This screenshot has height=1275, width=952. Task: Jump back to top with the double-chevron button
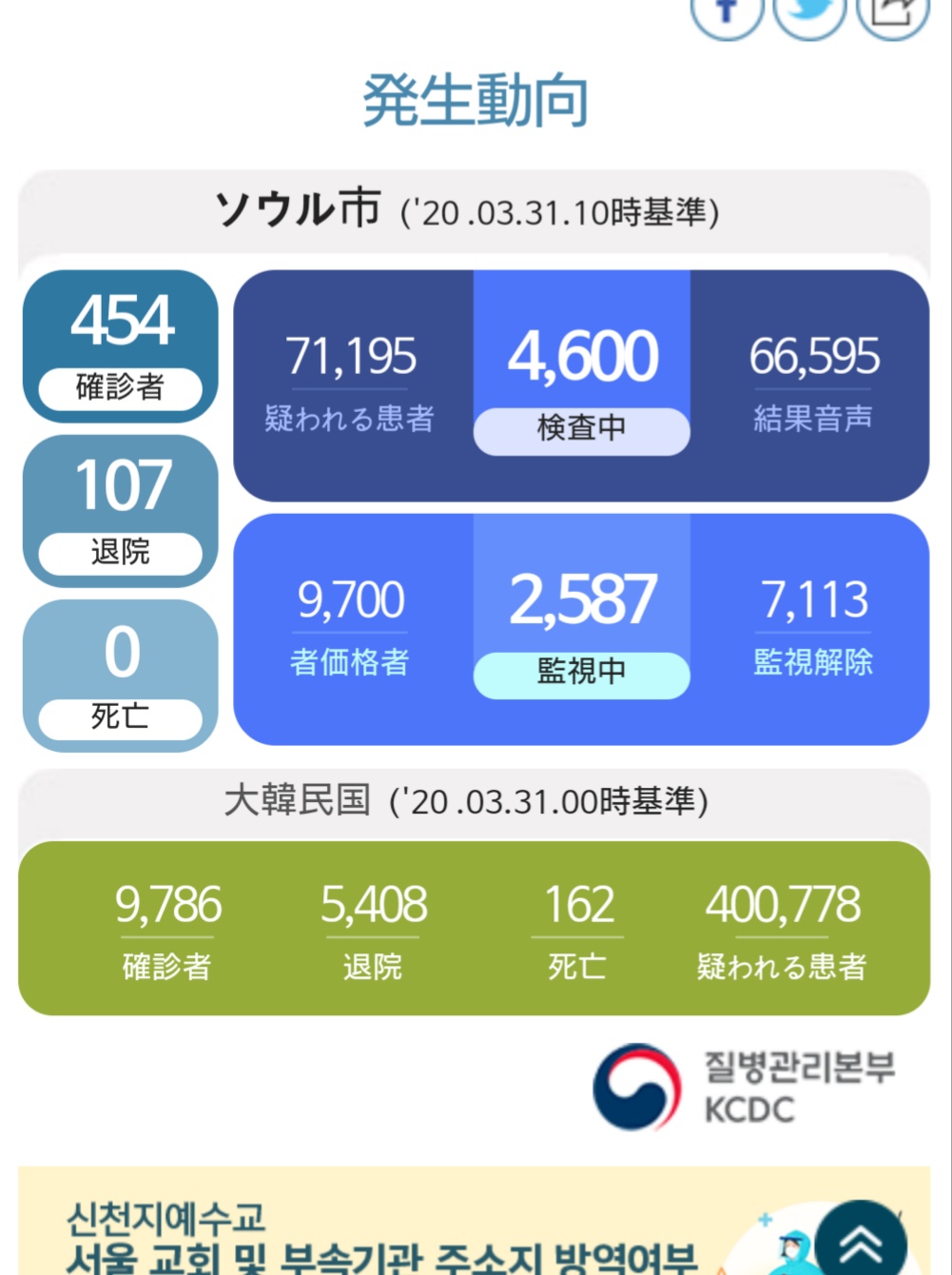(860, 1240)
